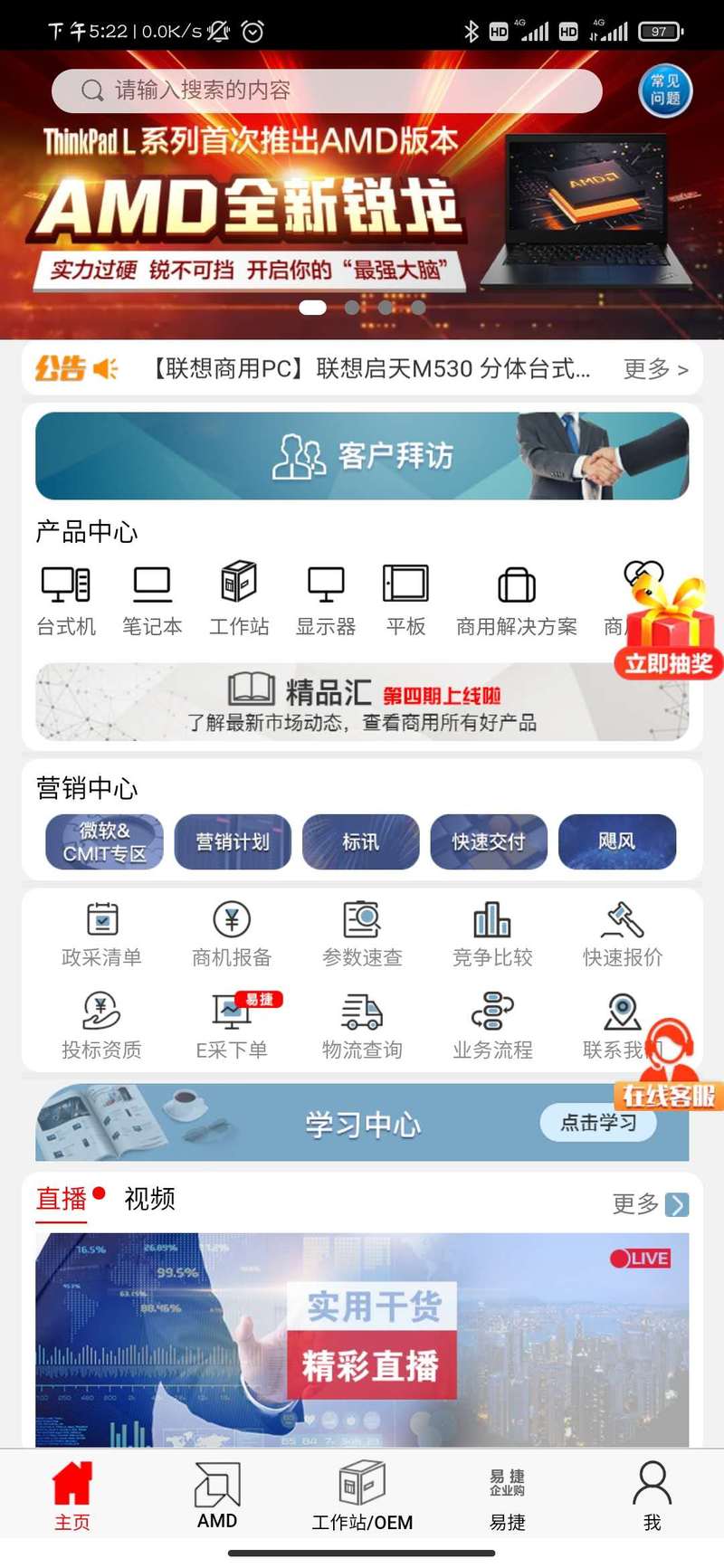Go to the 易捷 bottom tab
The image size is (724, 1568).
coord(507,1497)
